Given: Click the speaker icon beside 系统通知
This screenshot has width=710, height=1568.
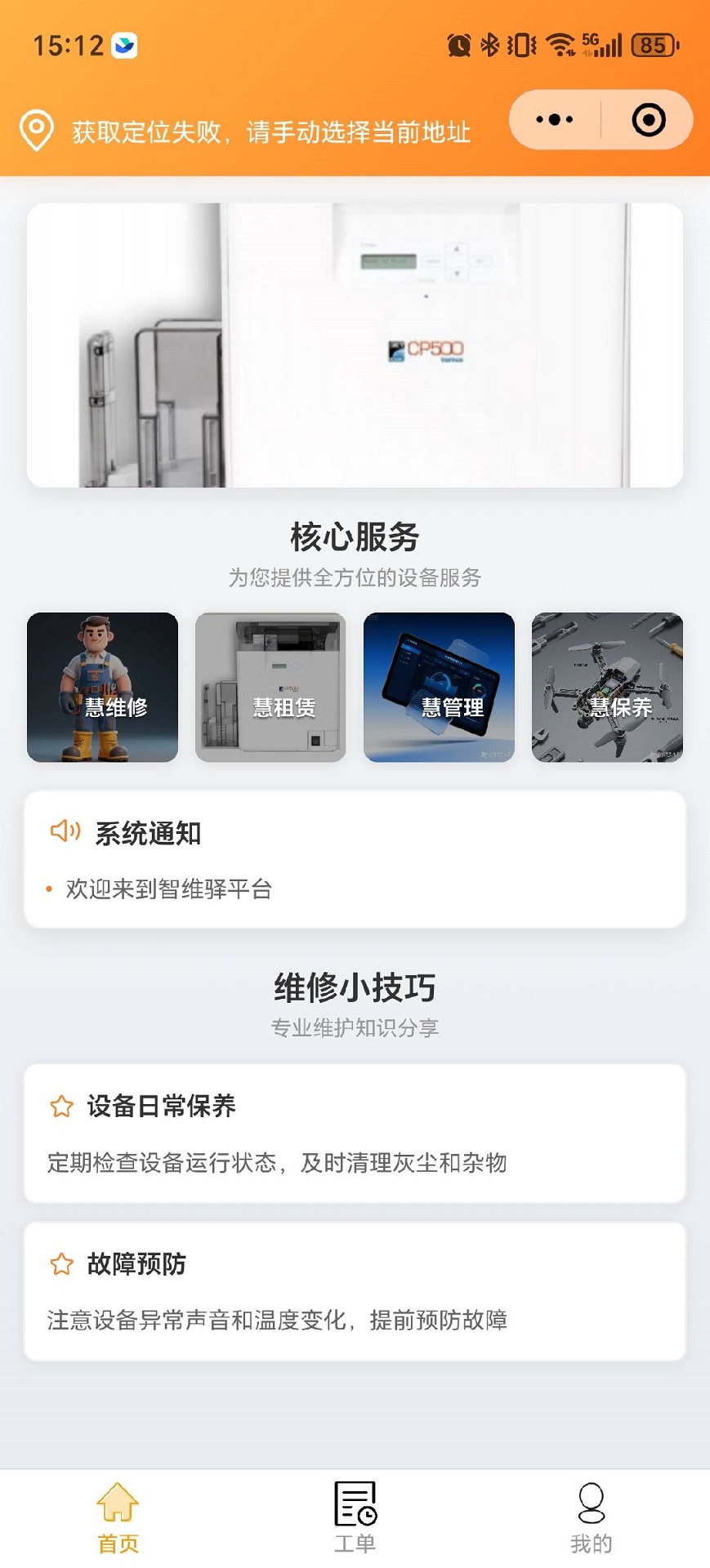Looking at the screenshot, I should 64,832.
